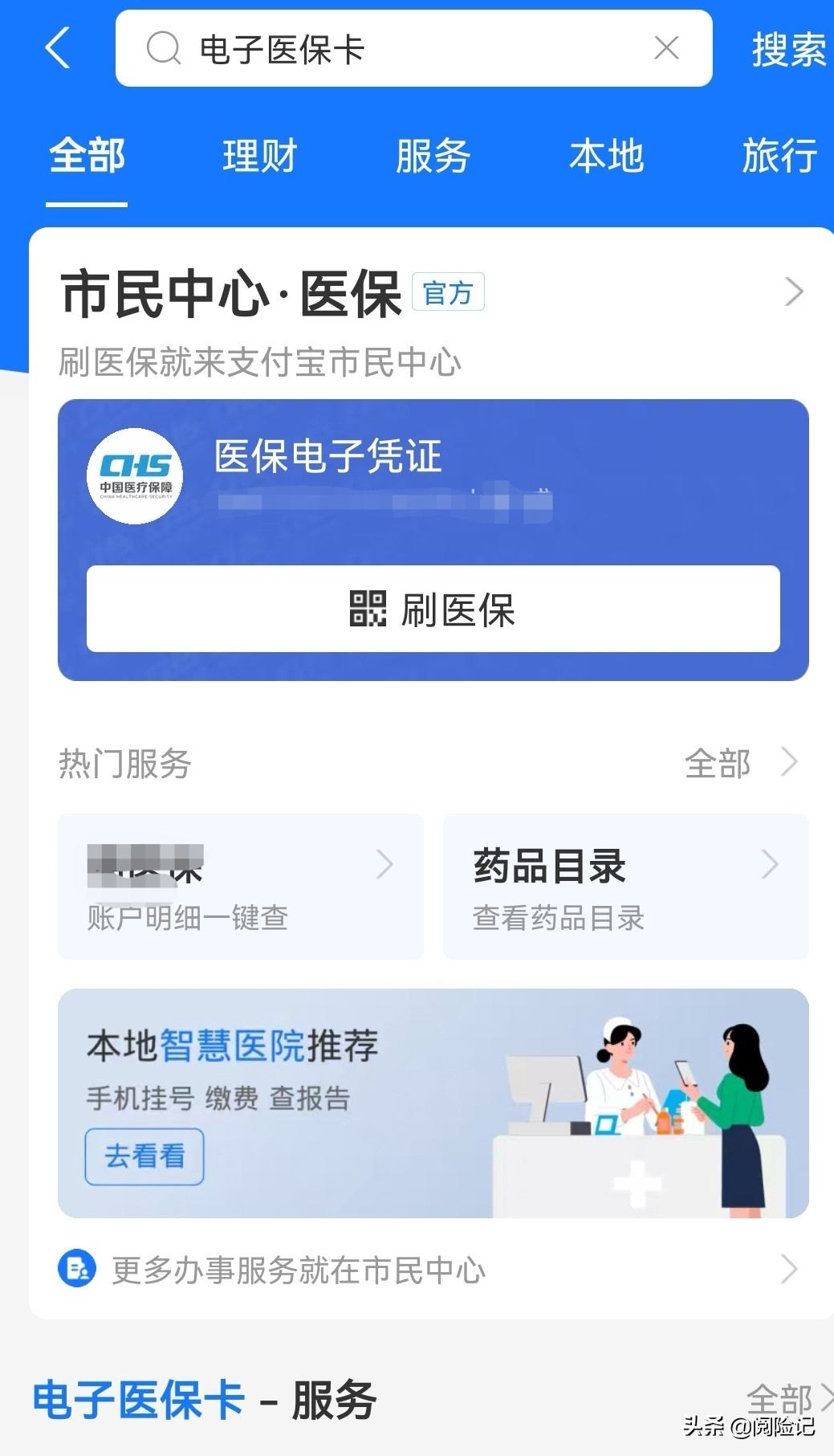Viewport: 834px width, 1456px height.
Task: Open 市民中心·医保 header chevron
Action: [x=793, y=292]
